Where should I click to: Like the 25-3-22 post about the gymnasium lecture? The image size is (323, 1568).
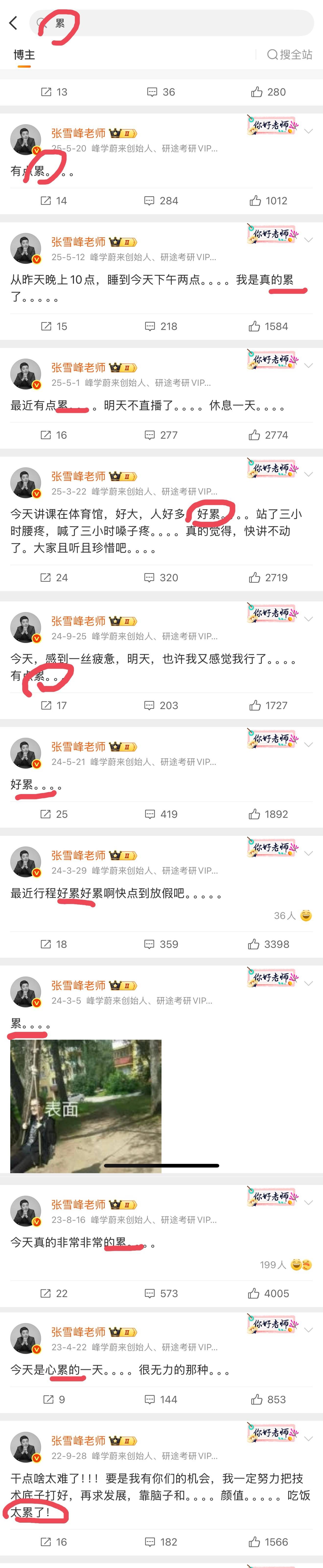(268, 578)
